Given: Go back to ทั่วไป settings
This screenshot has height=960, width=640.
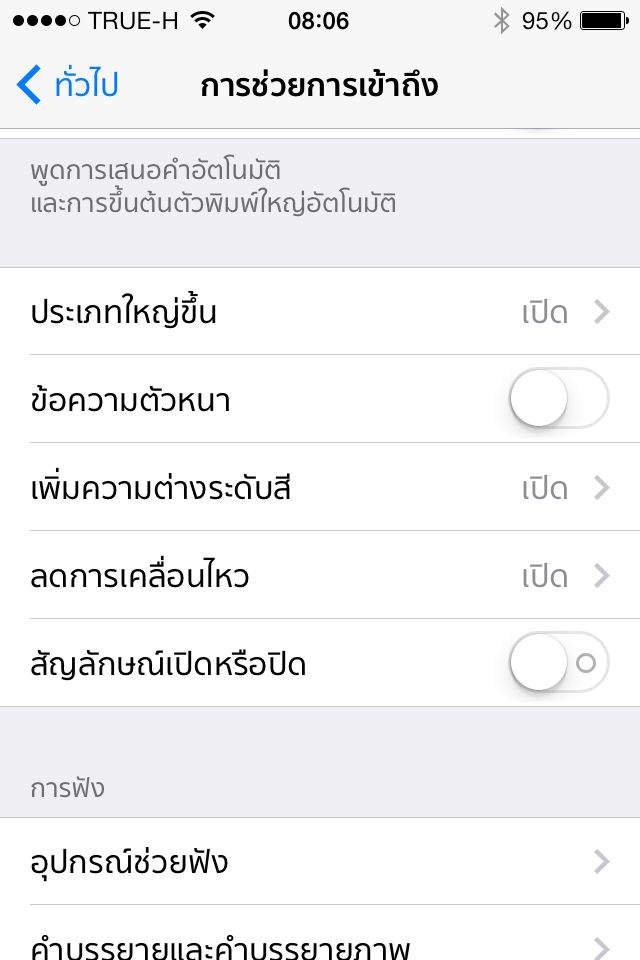Looking at the screenshot, I should point(68,85).
